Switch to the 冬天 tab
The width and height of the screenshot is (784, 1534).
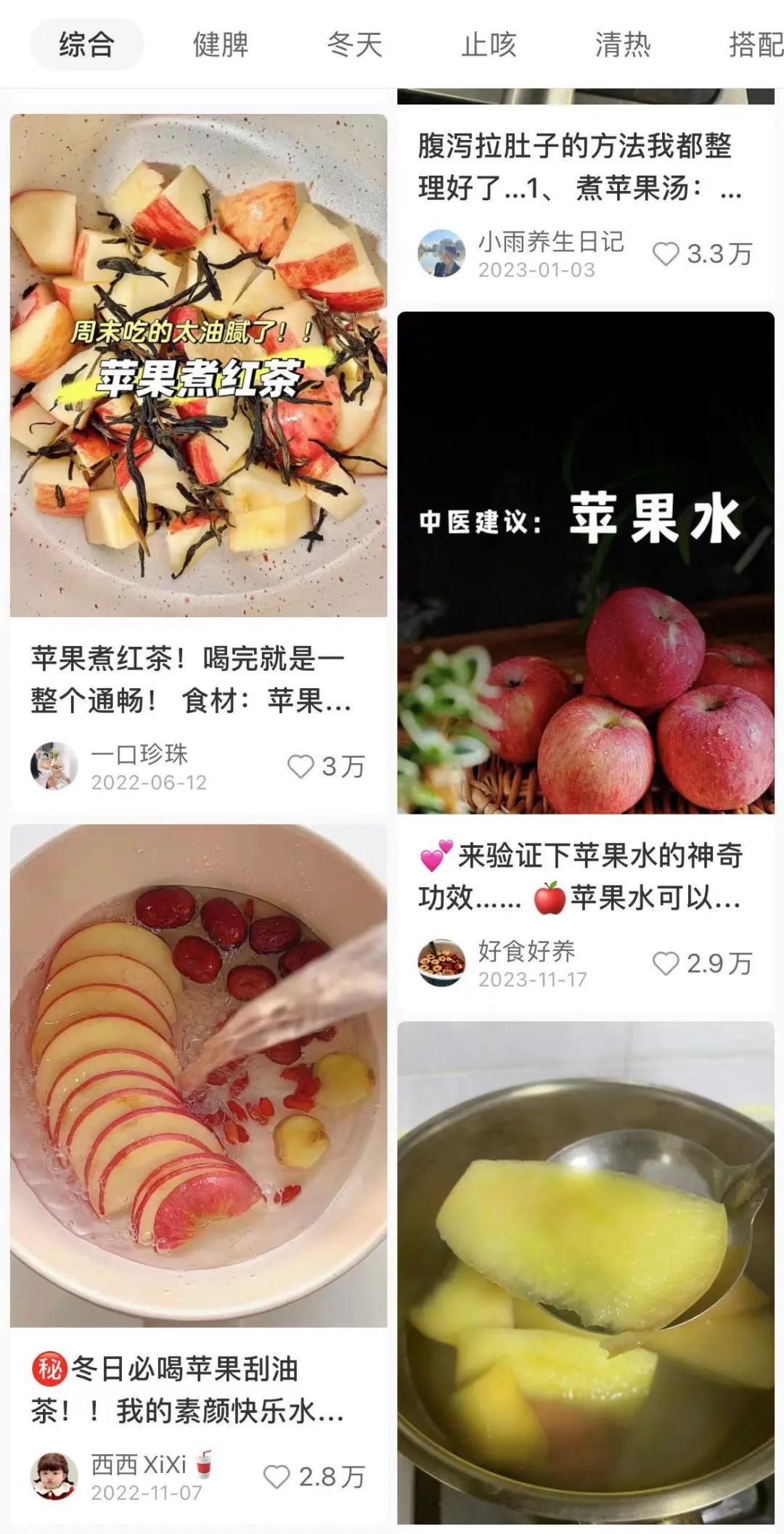354,45
